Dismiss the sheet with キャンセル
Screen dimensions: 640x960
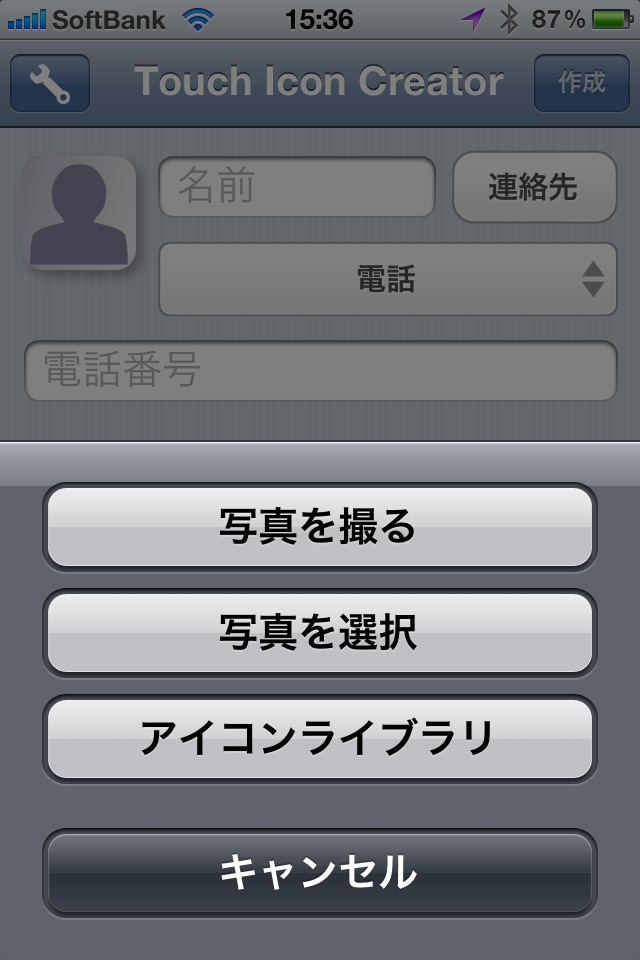(319, 872)
